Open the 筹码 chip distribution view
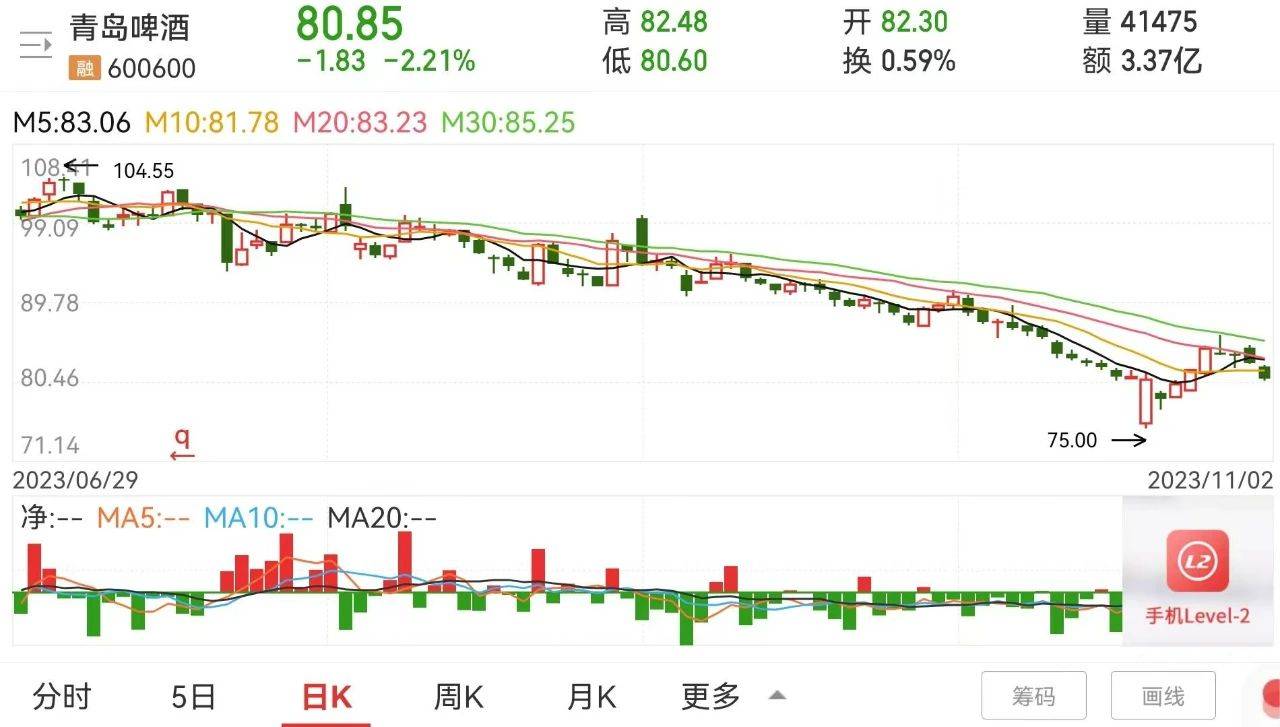Viewport: 1280px width, 727px height. coord(1033,696)
